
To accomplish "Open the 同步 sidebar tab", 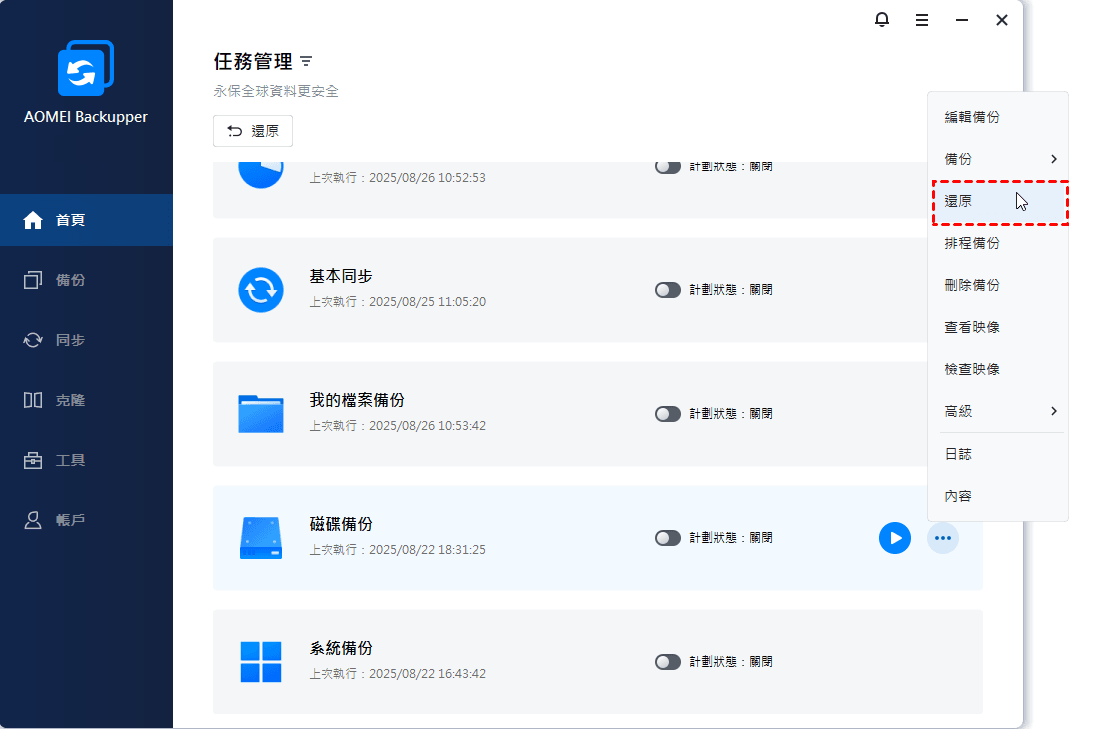I will click(86, 340).
